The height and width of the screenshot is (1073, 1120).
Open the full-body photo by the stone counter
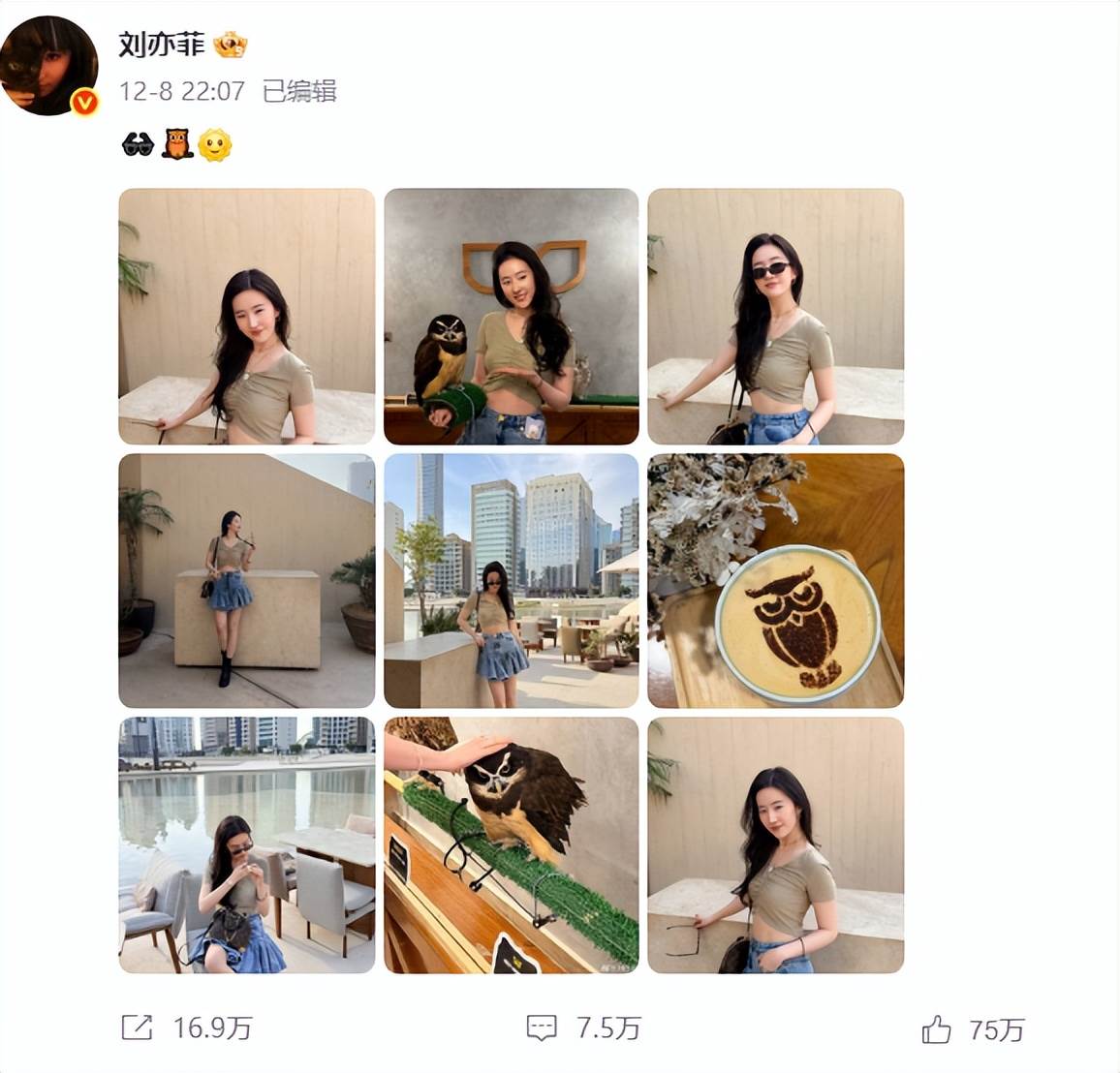pyautogui.click(x=246, y=580)
